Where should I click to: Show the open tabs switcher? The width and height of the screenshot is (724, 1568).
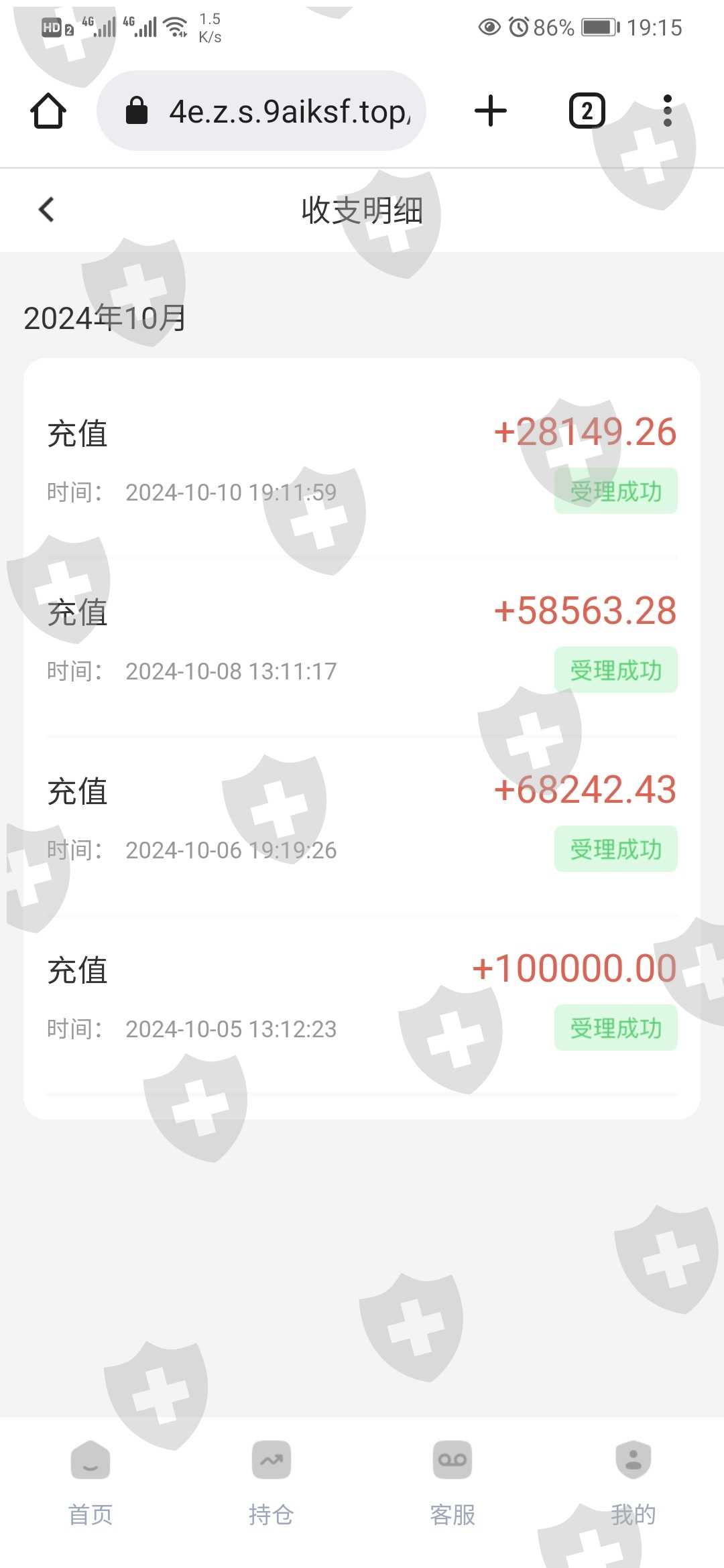click(587, 111)
